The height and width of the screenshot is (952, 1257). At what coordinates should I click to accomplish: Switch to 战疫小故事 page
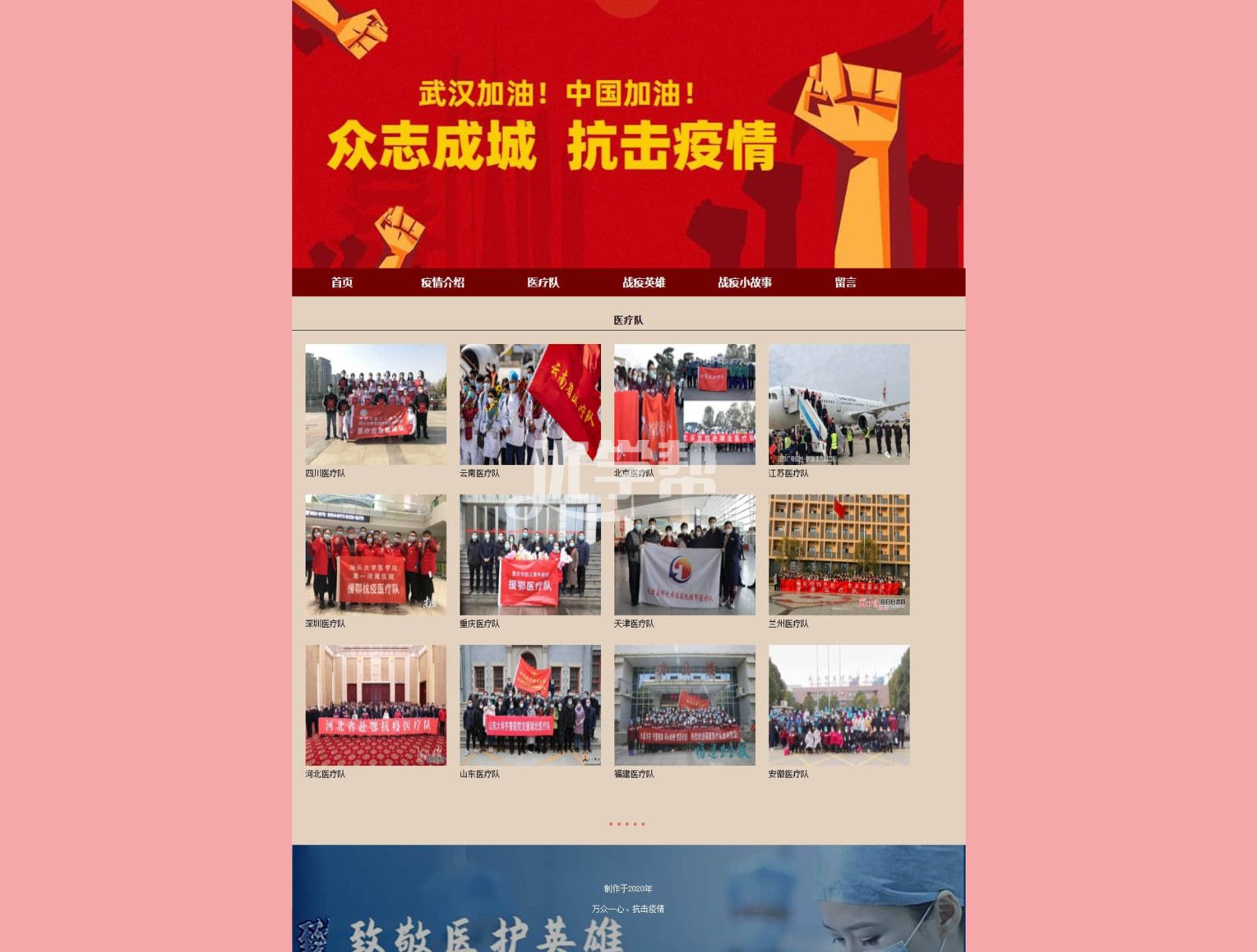tap(744, 283)
